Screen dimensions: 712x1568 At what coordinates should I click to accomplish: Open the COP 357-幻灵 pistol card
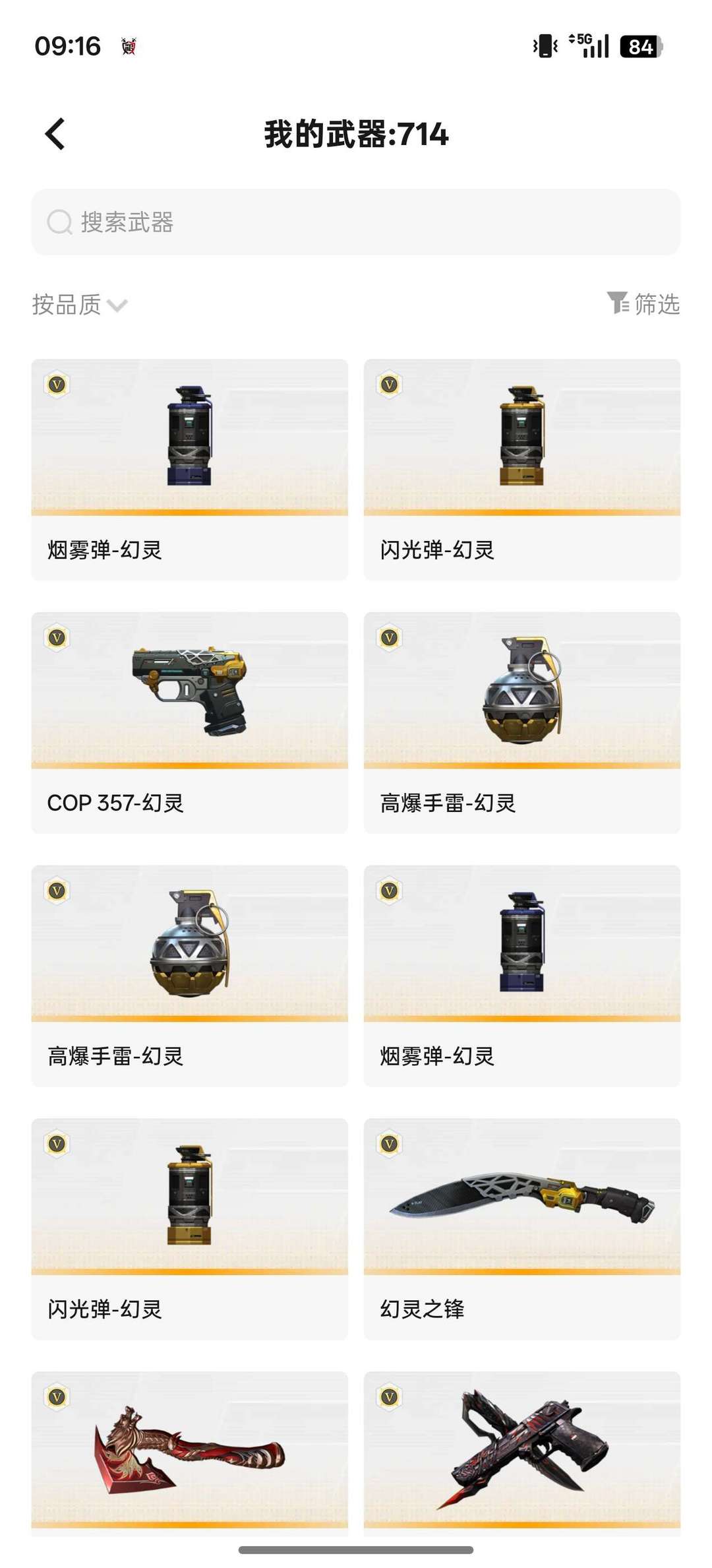[189, 719]
